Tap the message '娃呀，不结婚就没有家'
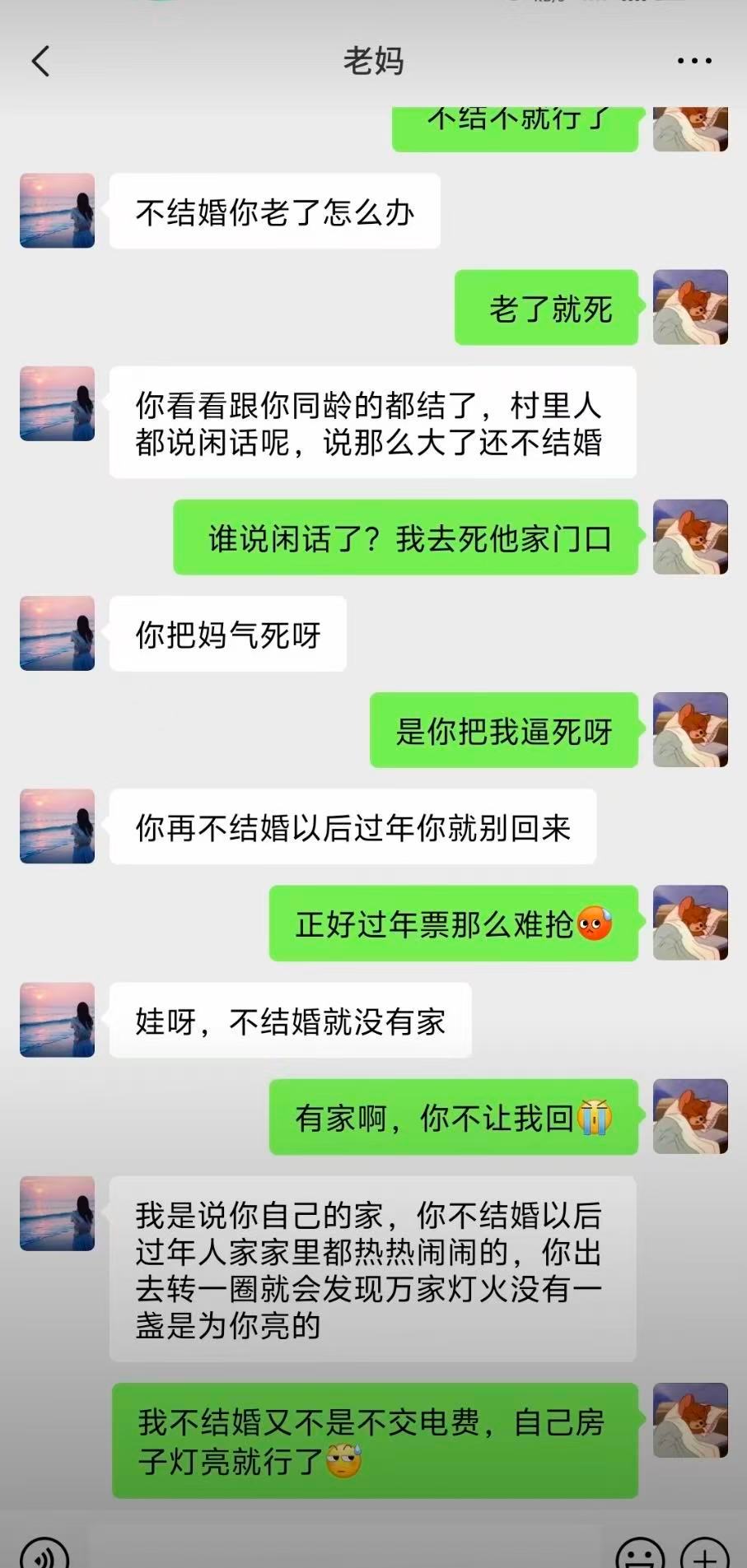Image resolution: width=747 pixels, height=1568 pixels. click(290, 1021)
